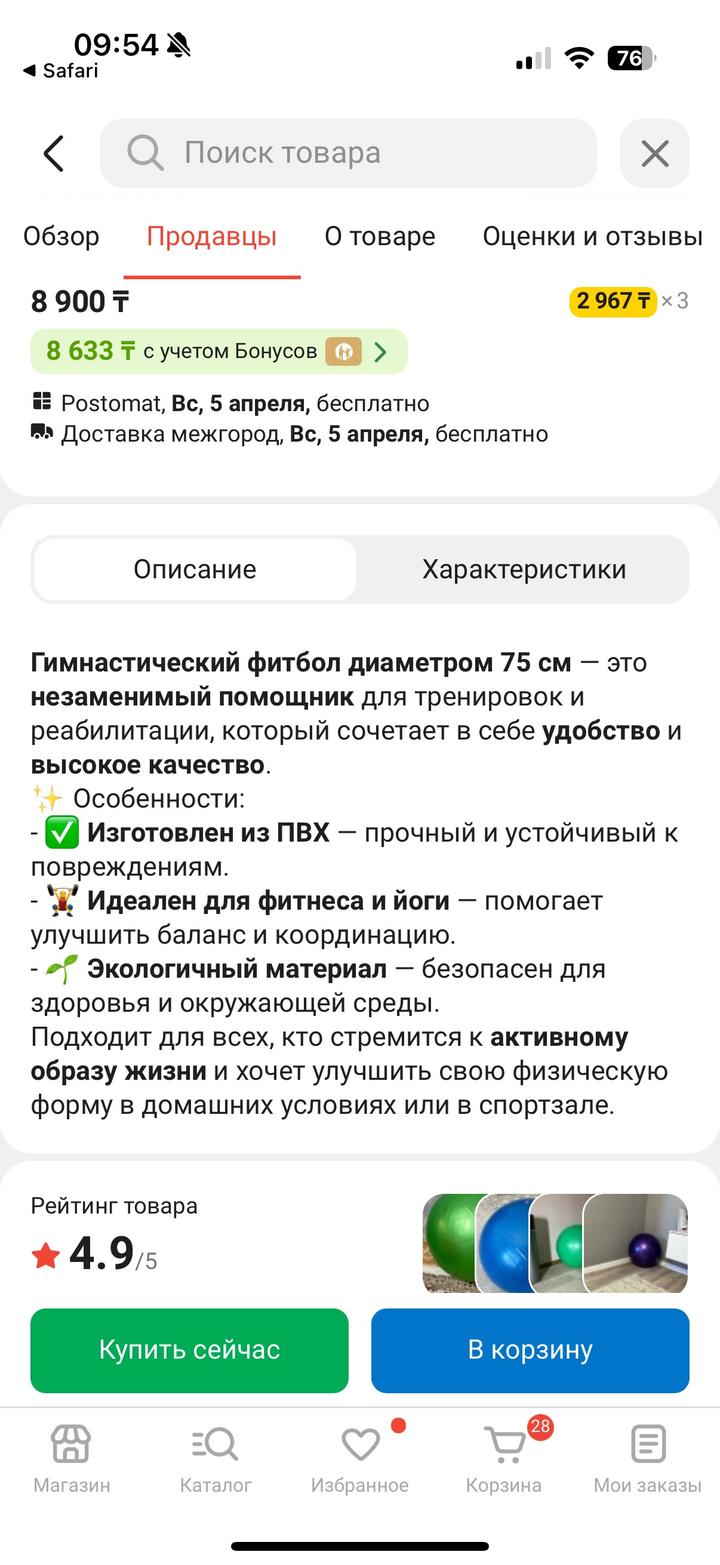Open the Магазин tab

pos(72,1459)
